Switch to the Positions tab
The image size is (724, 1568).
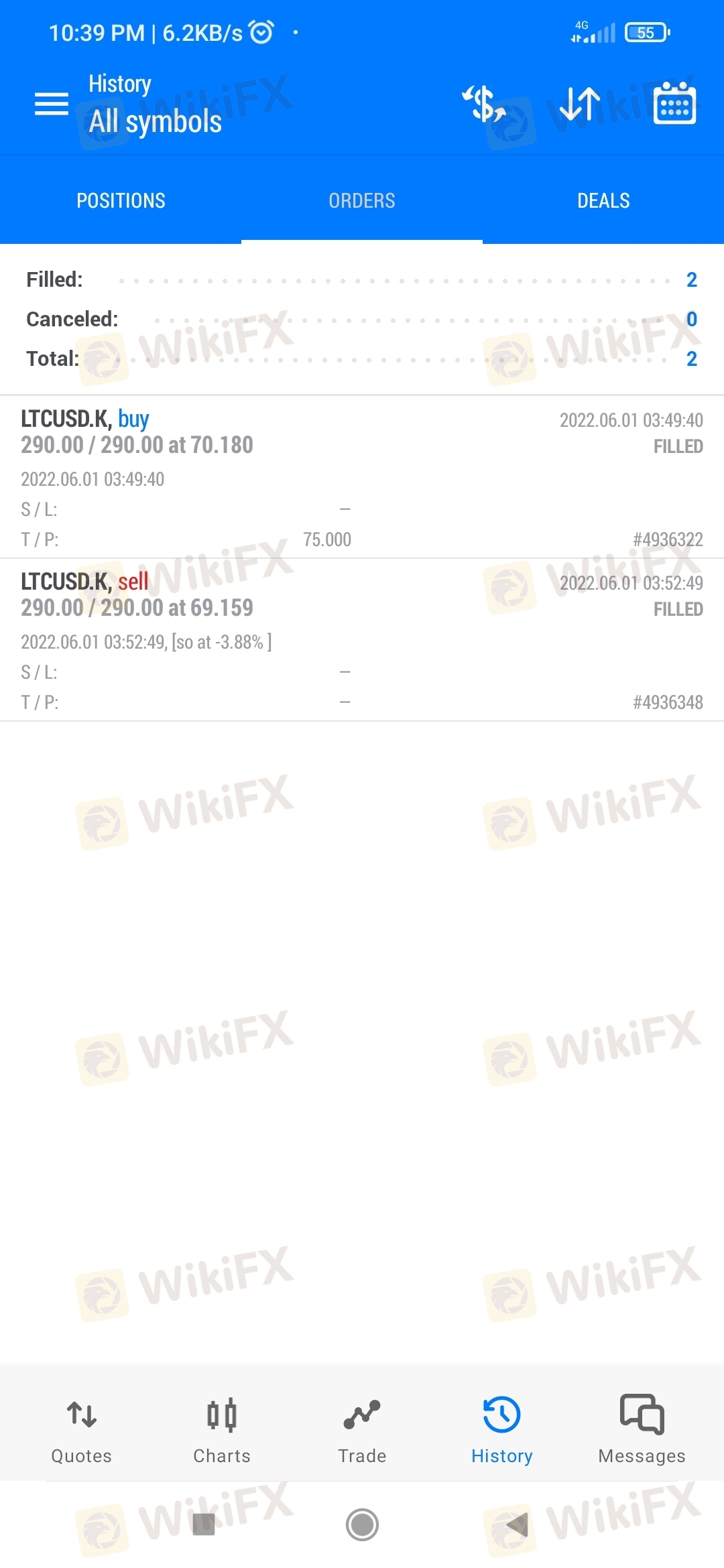(x=121, y=200)
